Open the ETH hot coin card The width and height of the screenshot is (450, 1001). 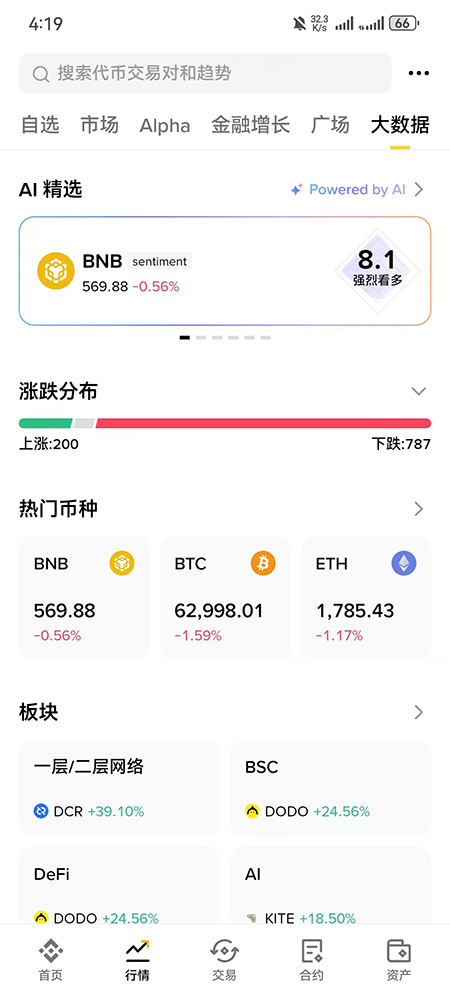click(366, 598)
